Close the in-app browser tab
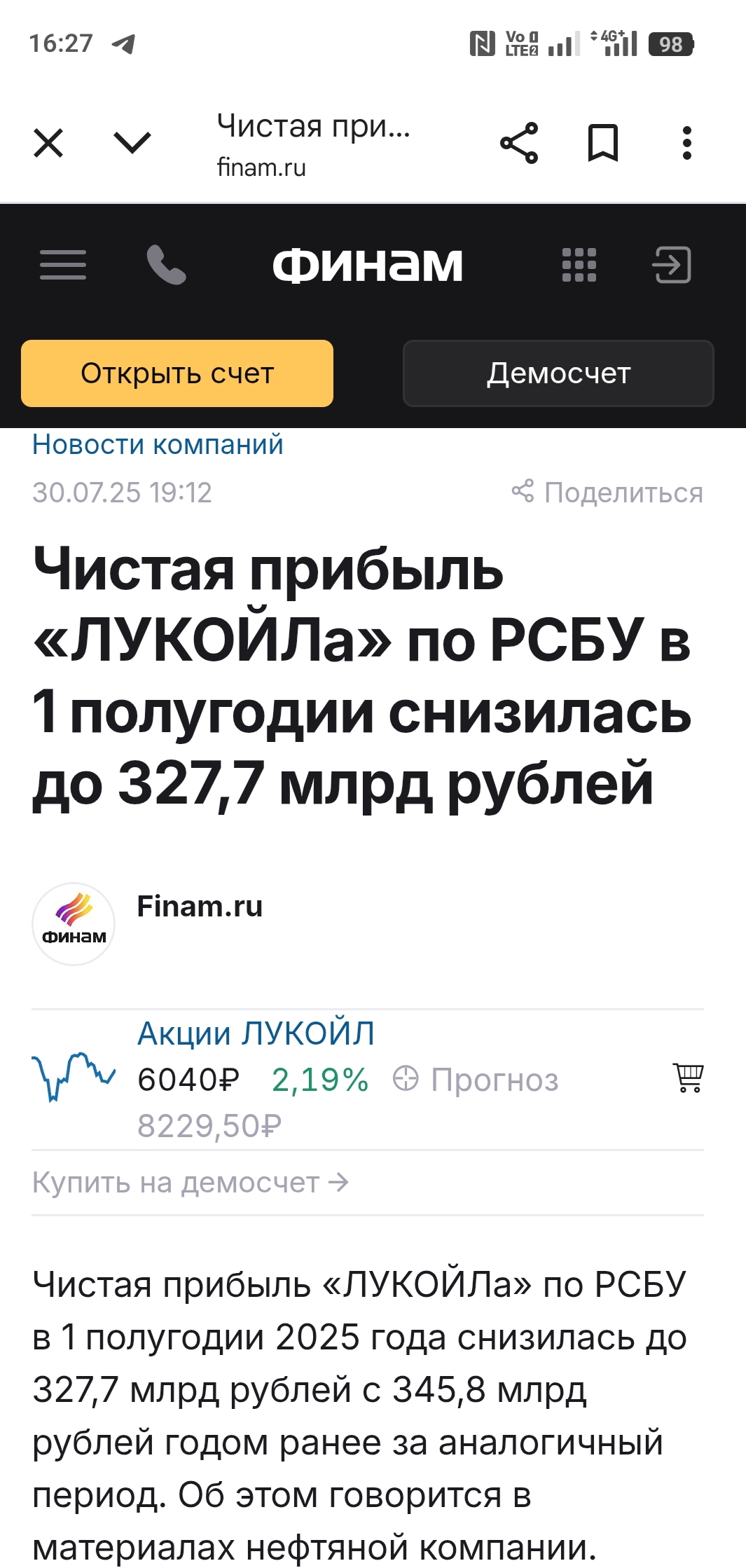 [48, 144]
